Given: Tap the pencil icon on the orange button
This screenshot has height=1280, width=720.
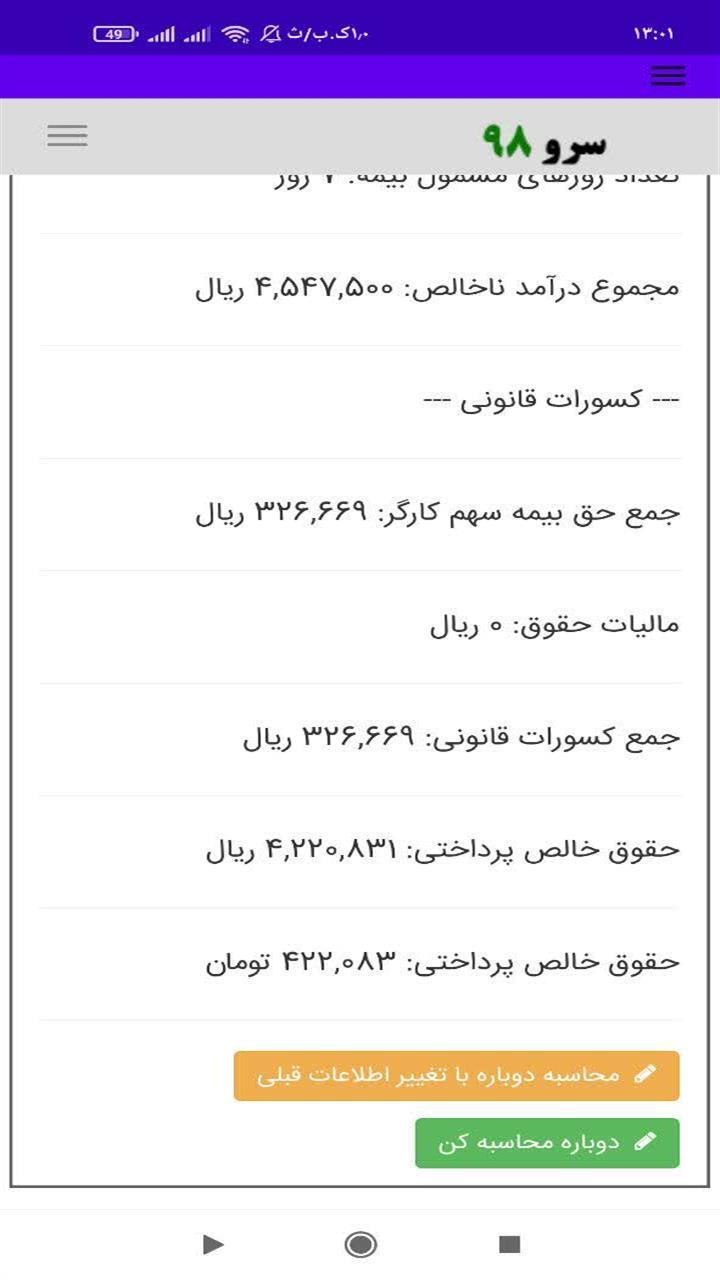Looking at the screenshot, I should click(x=654, y=1075).
